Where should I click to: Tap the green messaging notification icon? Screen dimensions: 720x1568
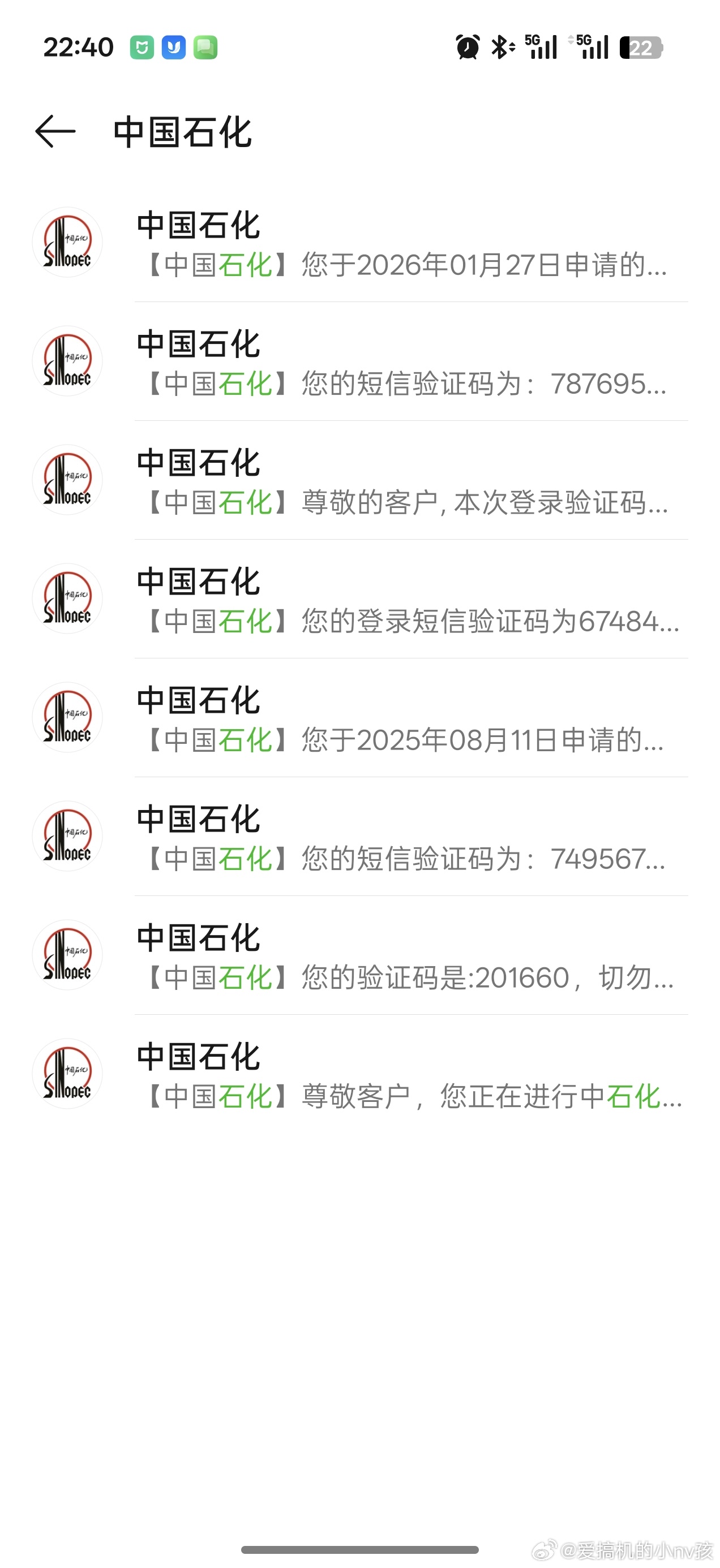click(x=205, y=46)
